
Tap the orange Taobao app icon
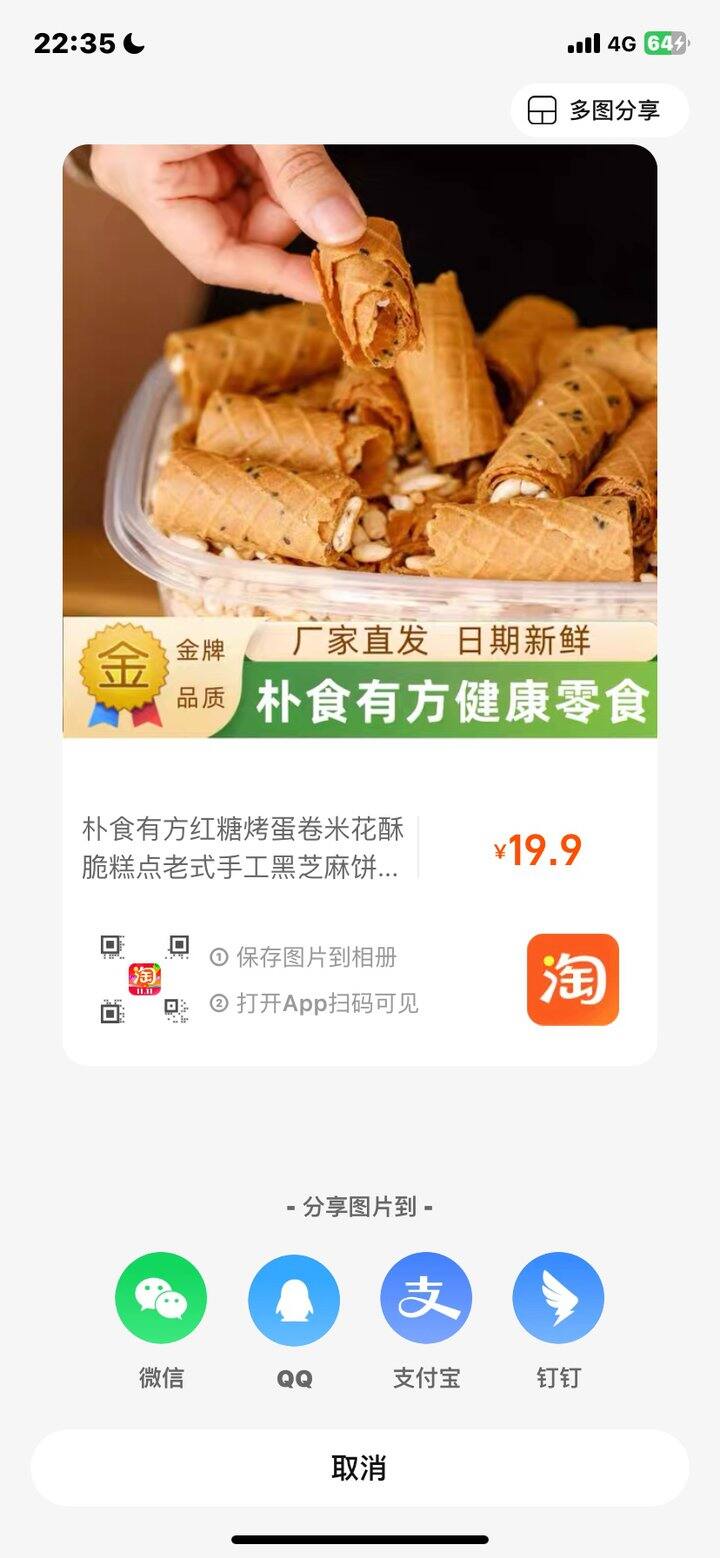pos(570,978)
